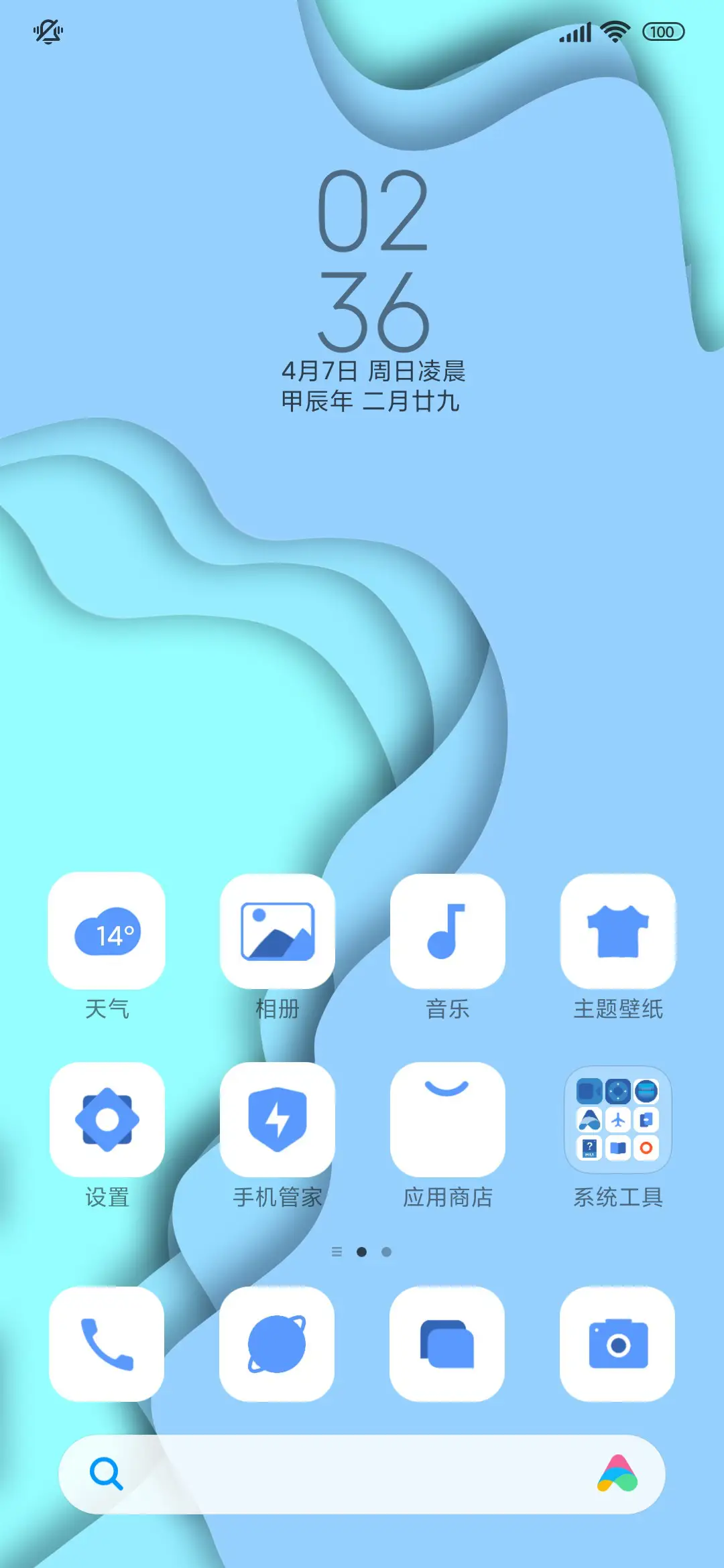Tap the compass tool inside the System Tools folder
The height and width of the screenshot is (1568, 724).
(x=618, y=1090)
